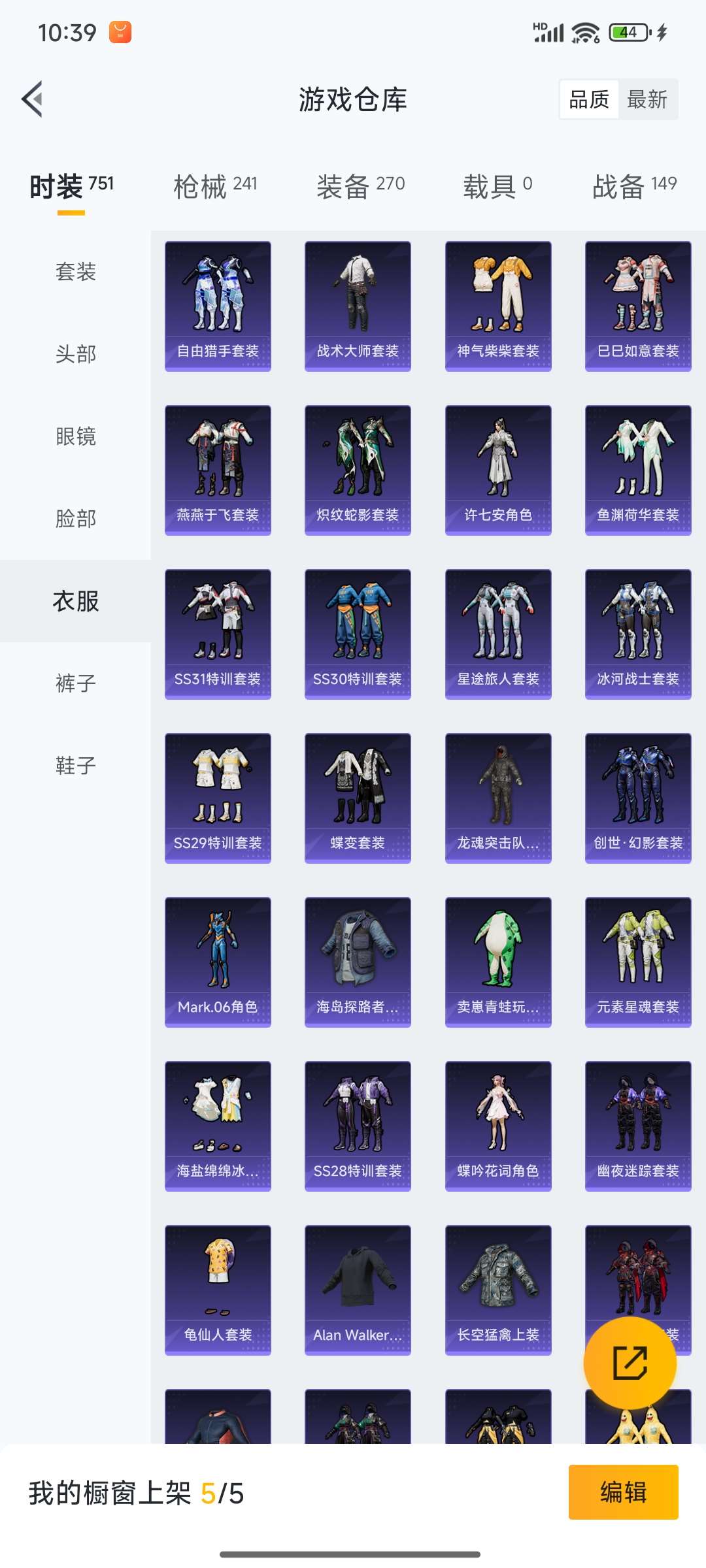
Task: Open the Alan Walker hoodie item
Action: (x=357, y=1284)
